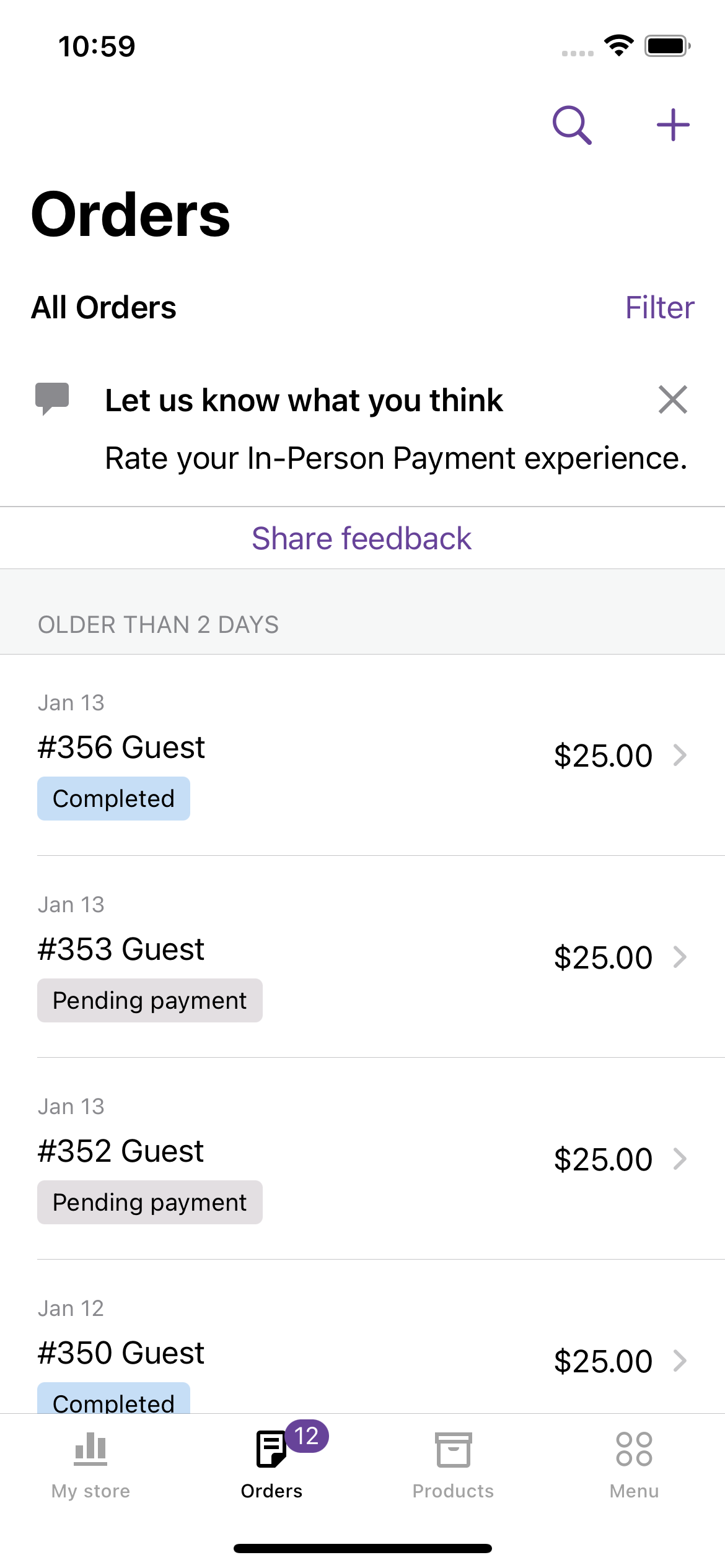This screenshot has width=725, height=1568.
Task: Select the Orders tab
Action: click(x=272, y=1465)
